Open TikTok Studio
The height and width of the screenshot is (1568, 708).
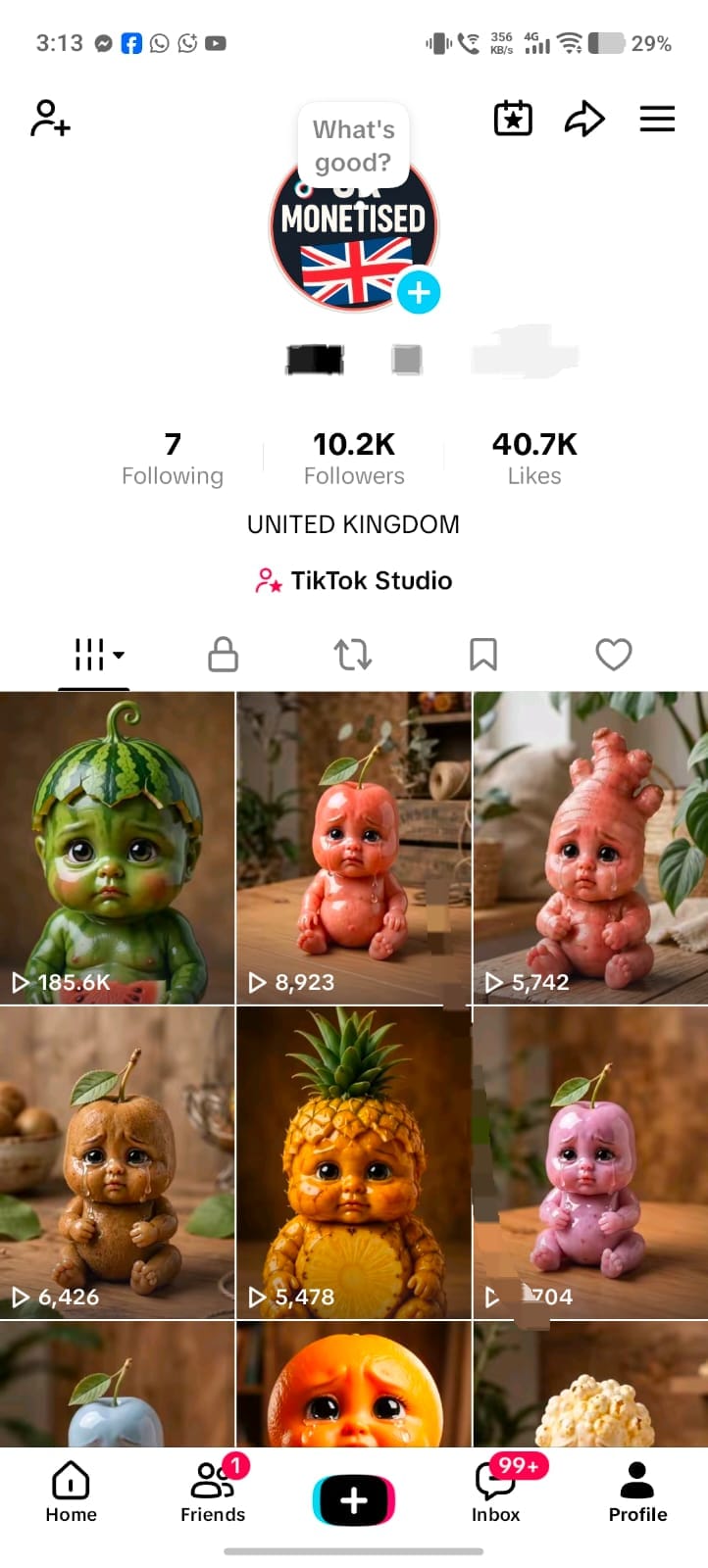(353, 580)
